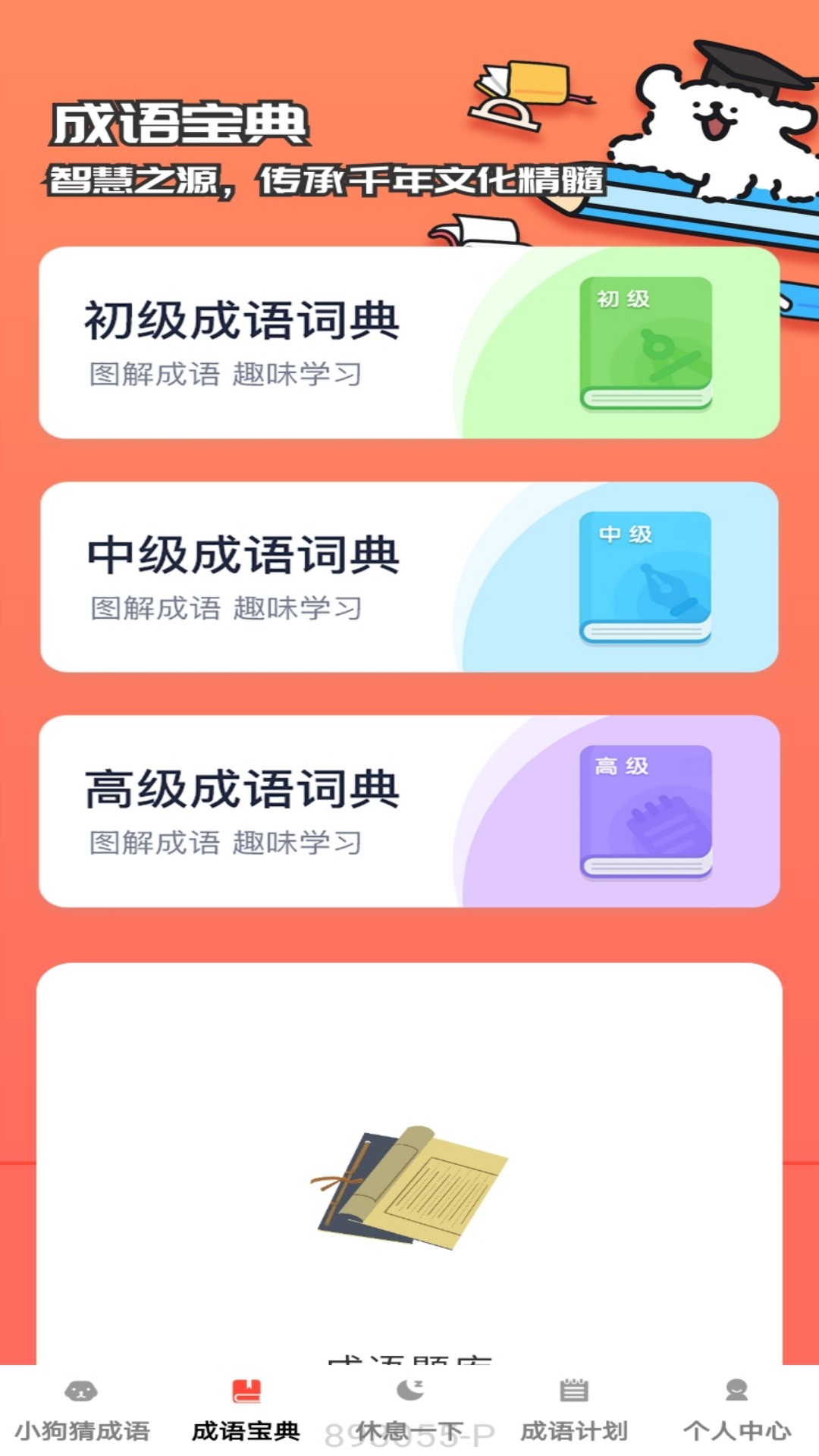819x1456 pixels.
Task: Select the 成语宝典 tab
Action: click(246, 1410)
